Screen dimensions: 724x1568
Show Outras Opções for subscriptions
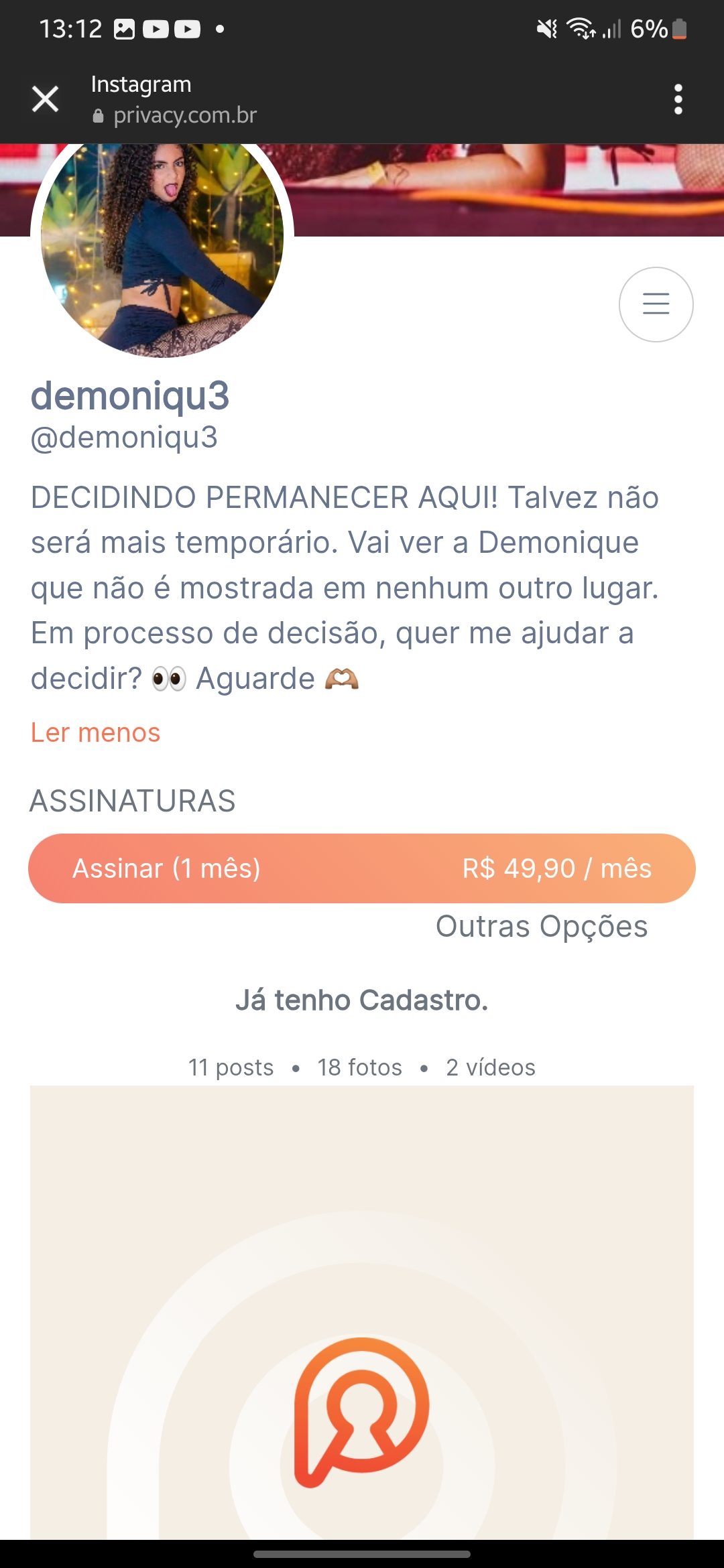542,927
